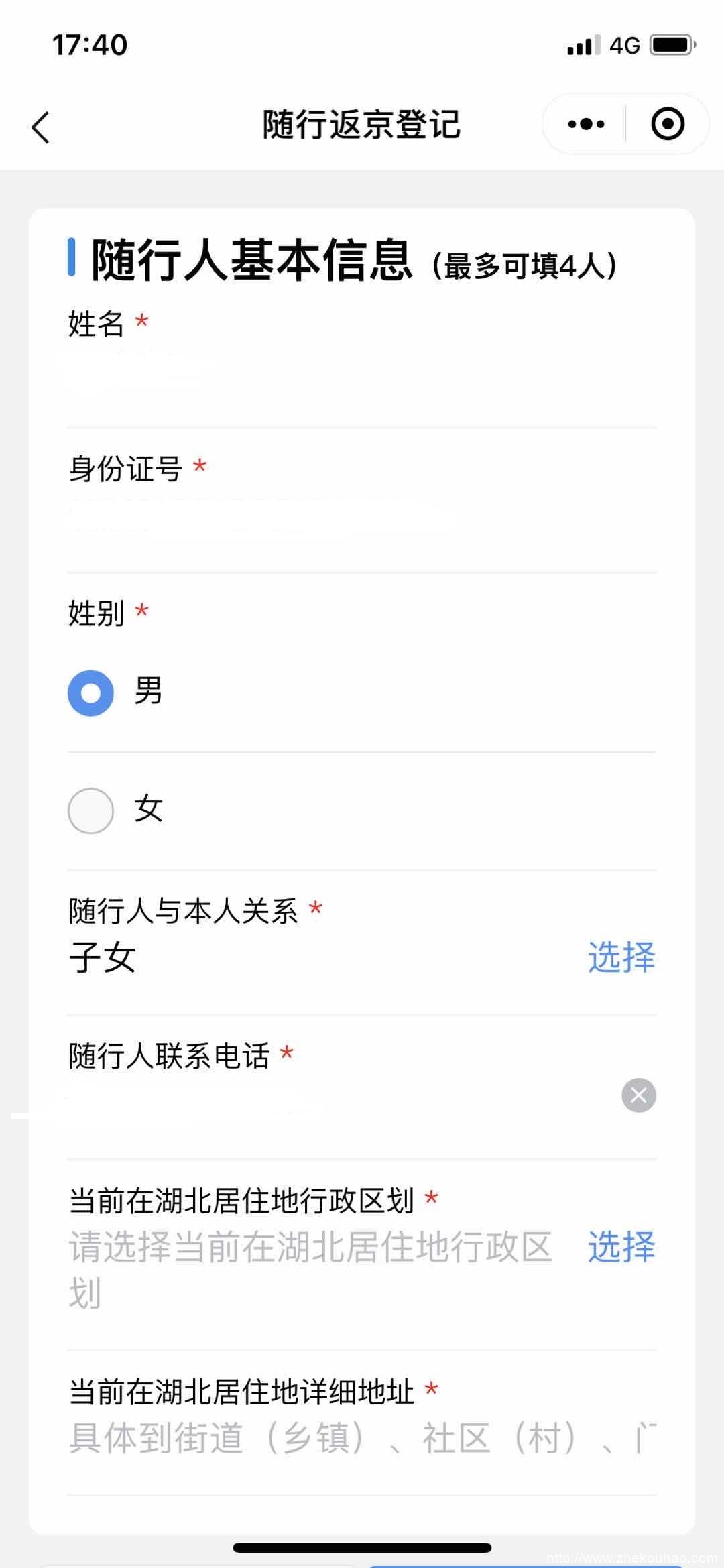Choose 当前在湖北居住地行政区划 via 选择

pos(621,1247)
